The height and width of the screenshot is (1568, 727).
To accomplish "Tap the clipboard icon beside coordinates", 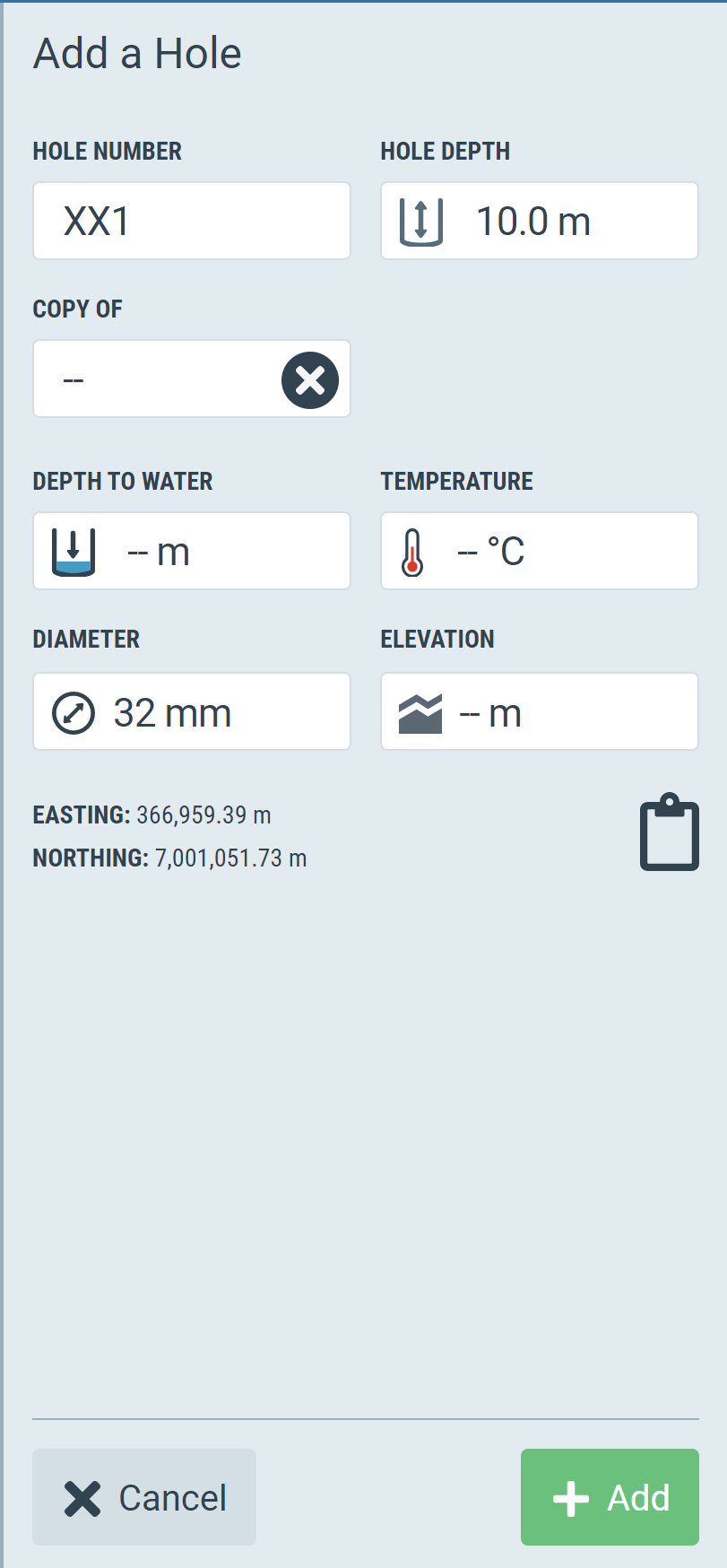I will coord(670,832).
